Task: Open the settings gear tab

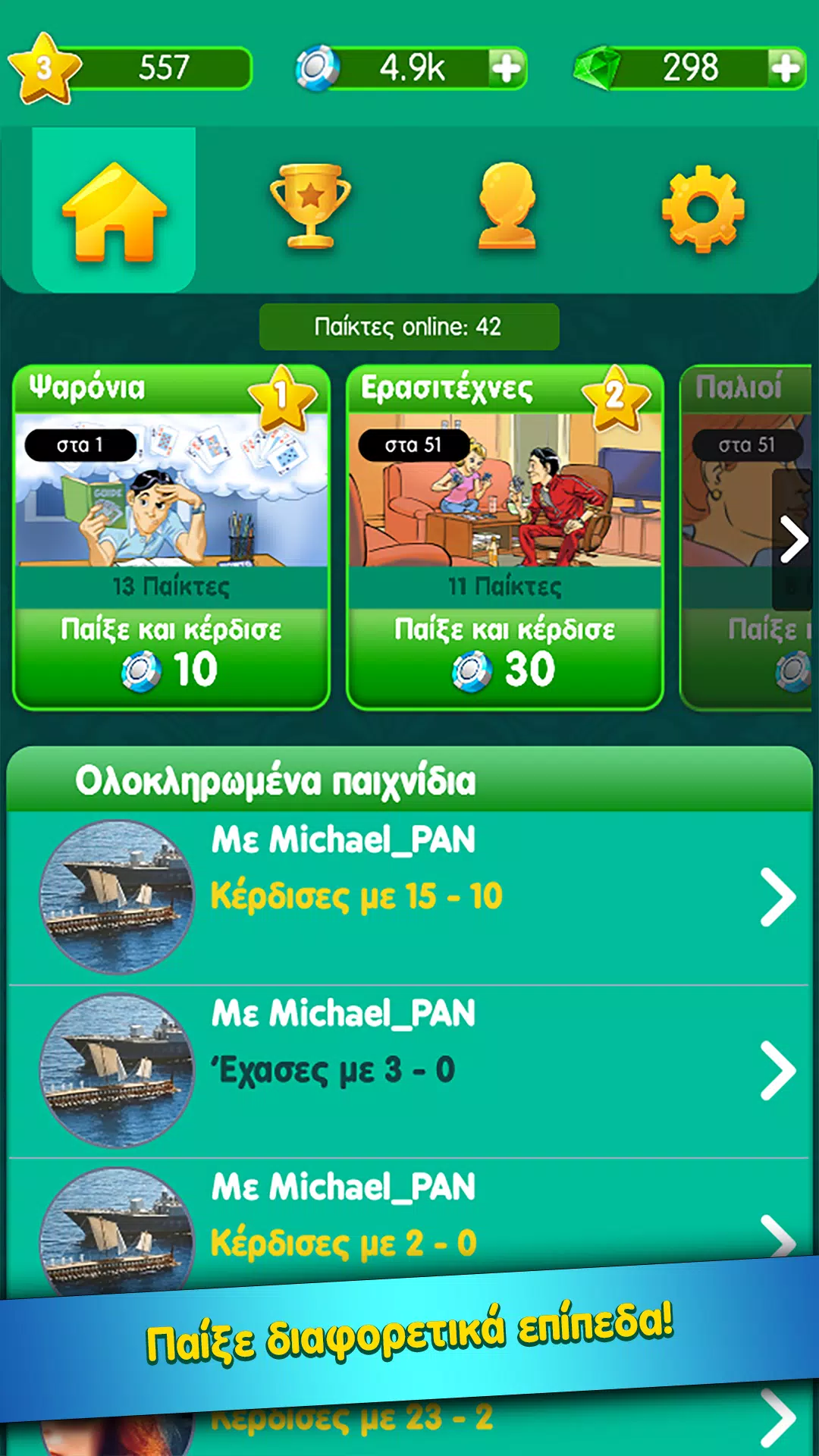Action: 703,209
